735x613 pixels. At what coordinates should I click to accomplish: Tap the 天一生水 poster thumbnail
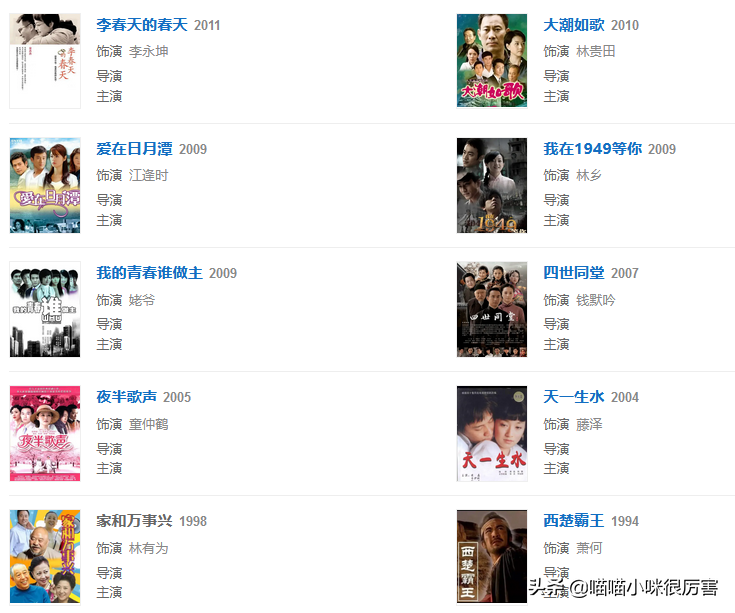coord(492,433)
